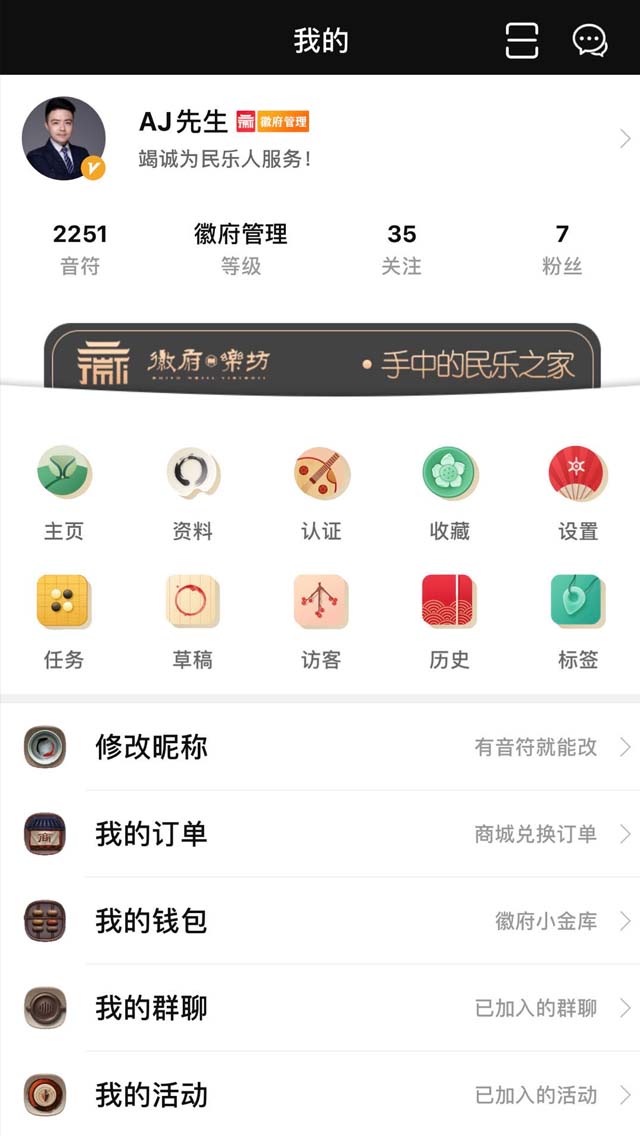The image size is (640, 1136).
Task: Open 历史 history
Action: tap(449, 622)
